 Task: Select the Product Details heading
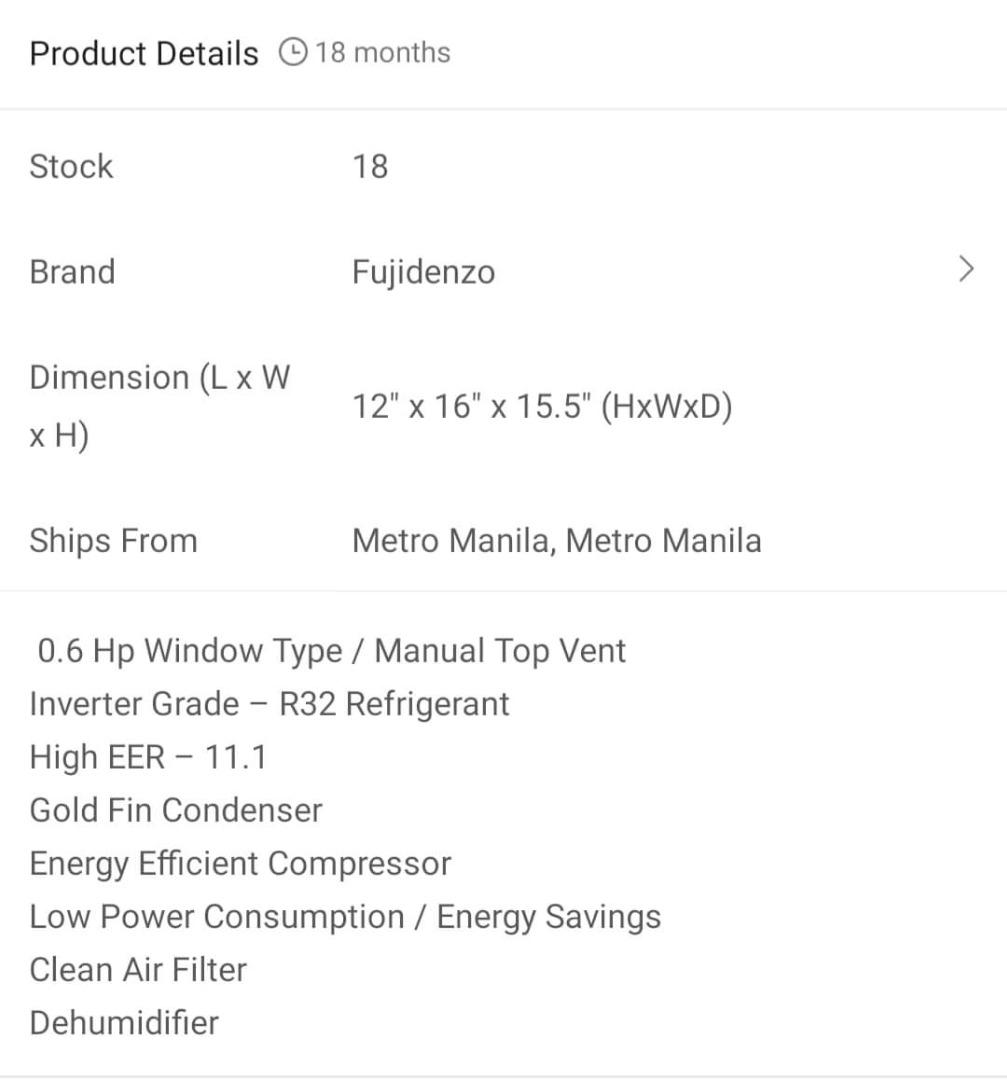tap(143, 52)
